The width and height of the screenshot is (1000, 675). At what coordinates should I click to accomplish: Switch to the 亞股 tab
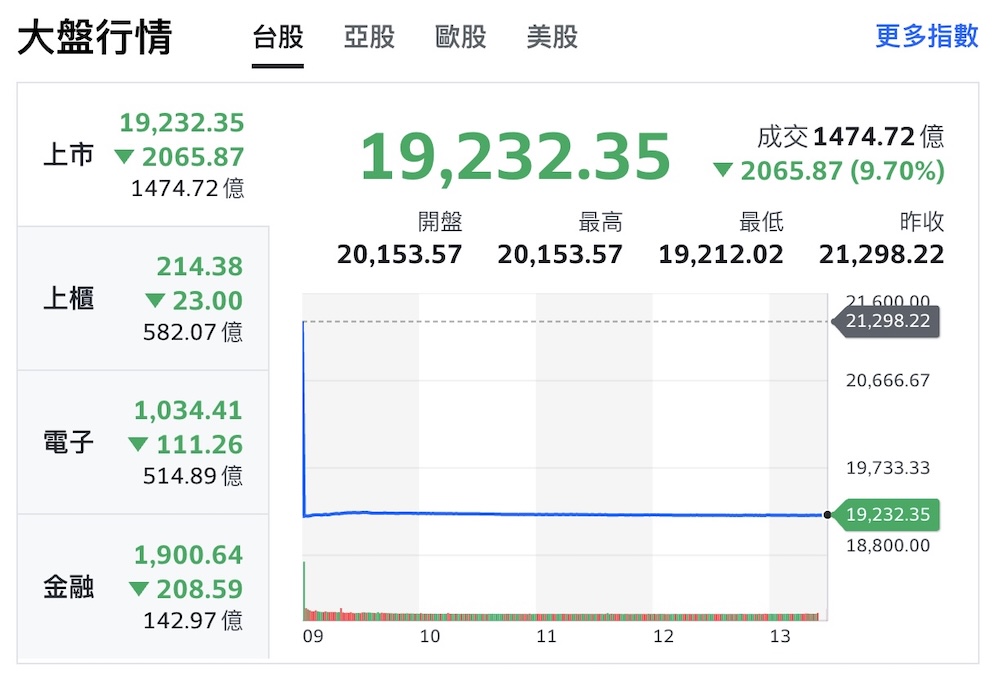[x=369, y=38]
